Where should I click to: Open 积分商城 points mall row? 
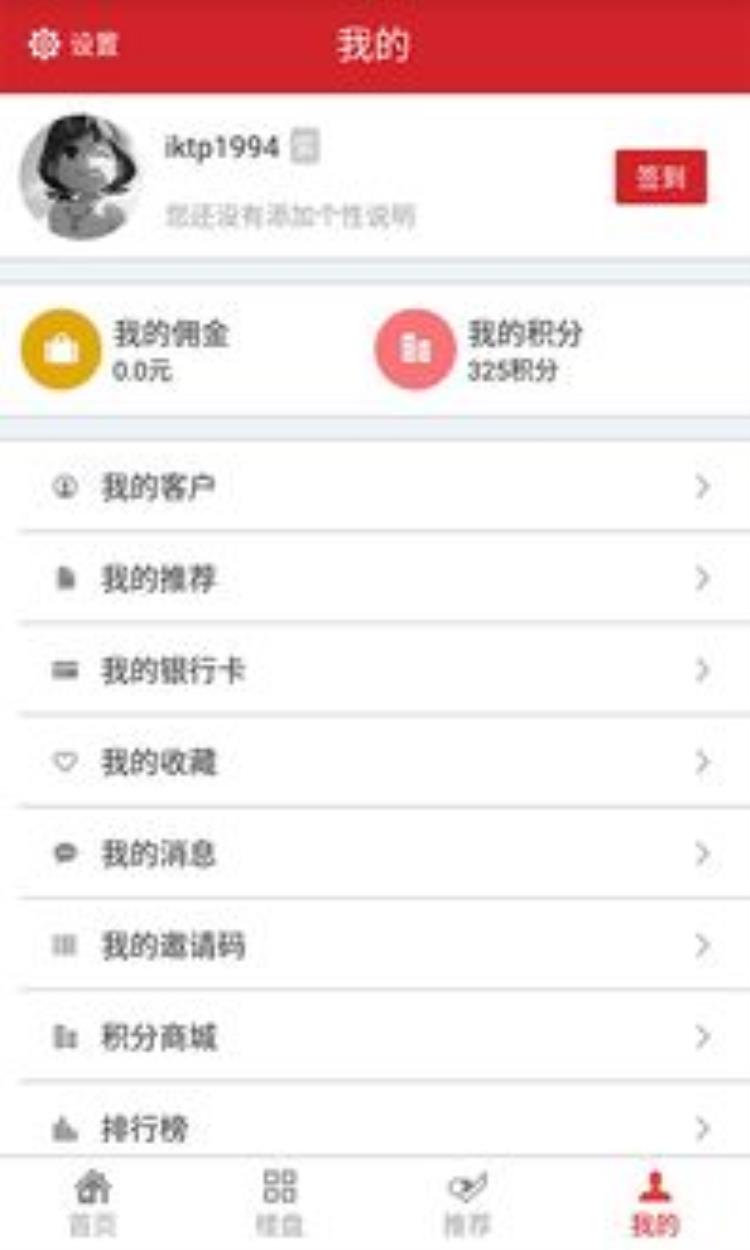point(375,1038)
